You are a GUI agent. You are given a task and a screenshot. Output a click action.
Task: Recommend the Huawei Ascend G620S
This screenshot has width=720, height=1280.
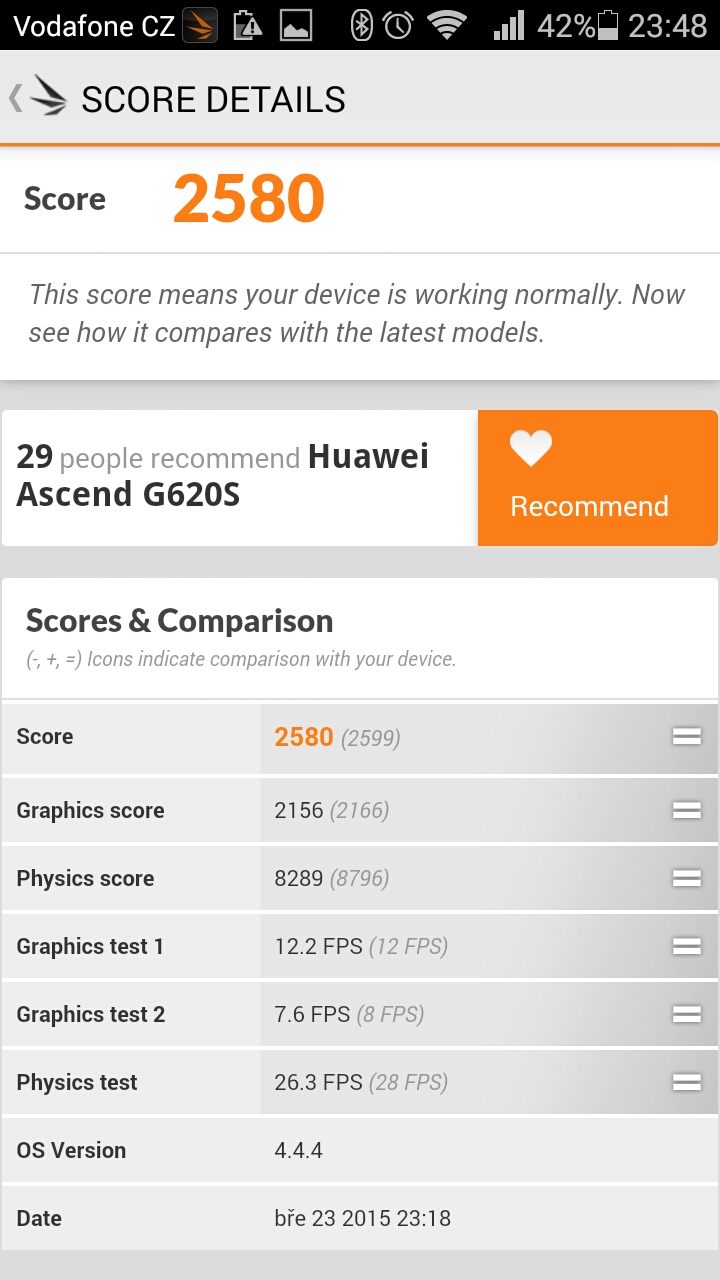(598, 478)
